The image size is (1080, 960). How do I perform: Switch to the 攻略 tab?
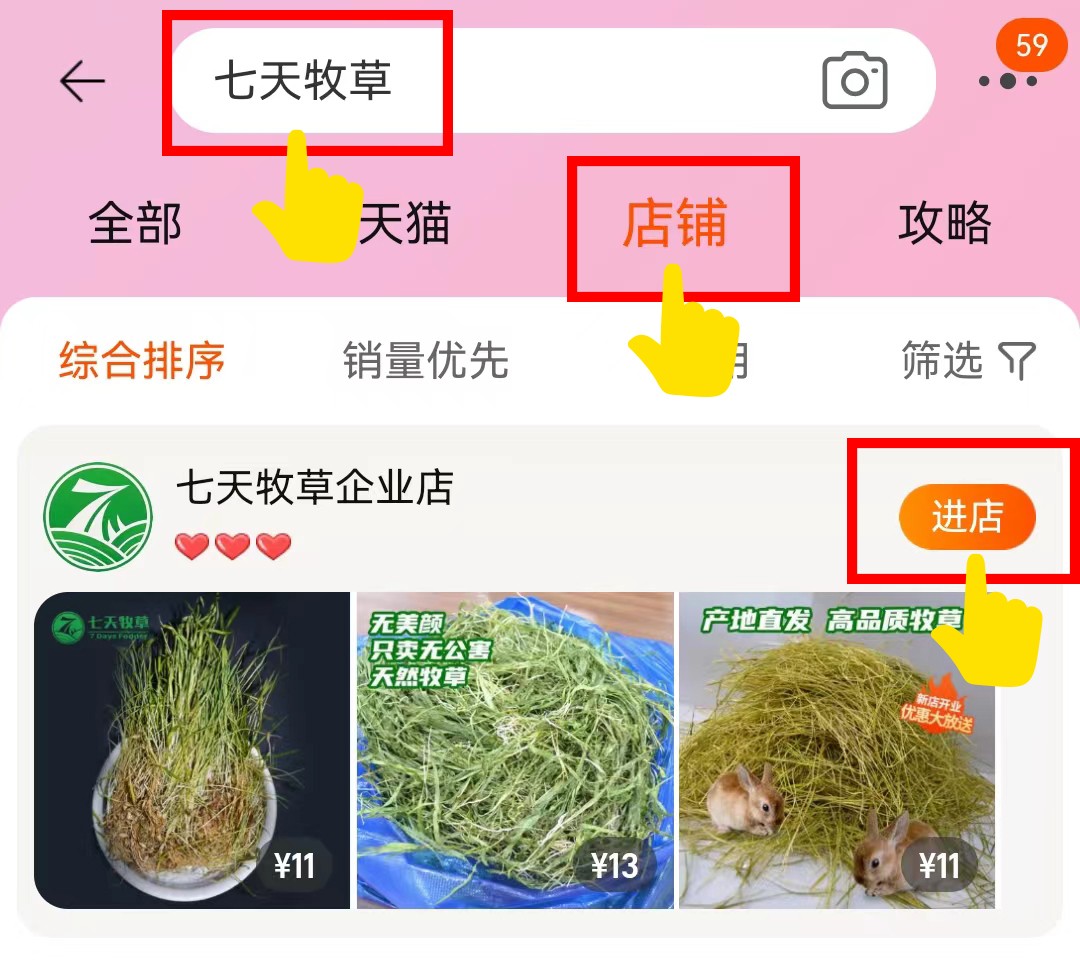944,223
